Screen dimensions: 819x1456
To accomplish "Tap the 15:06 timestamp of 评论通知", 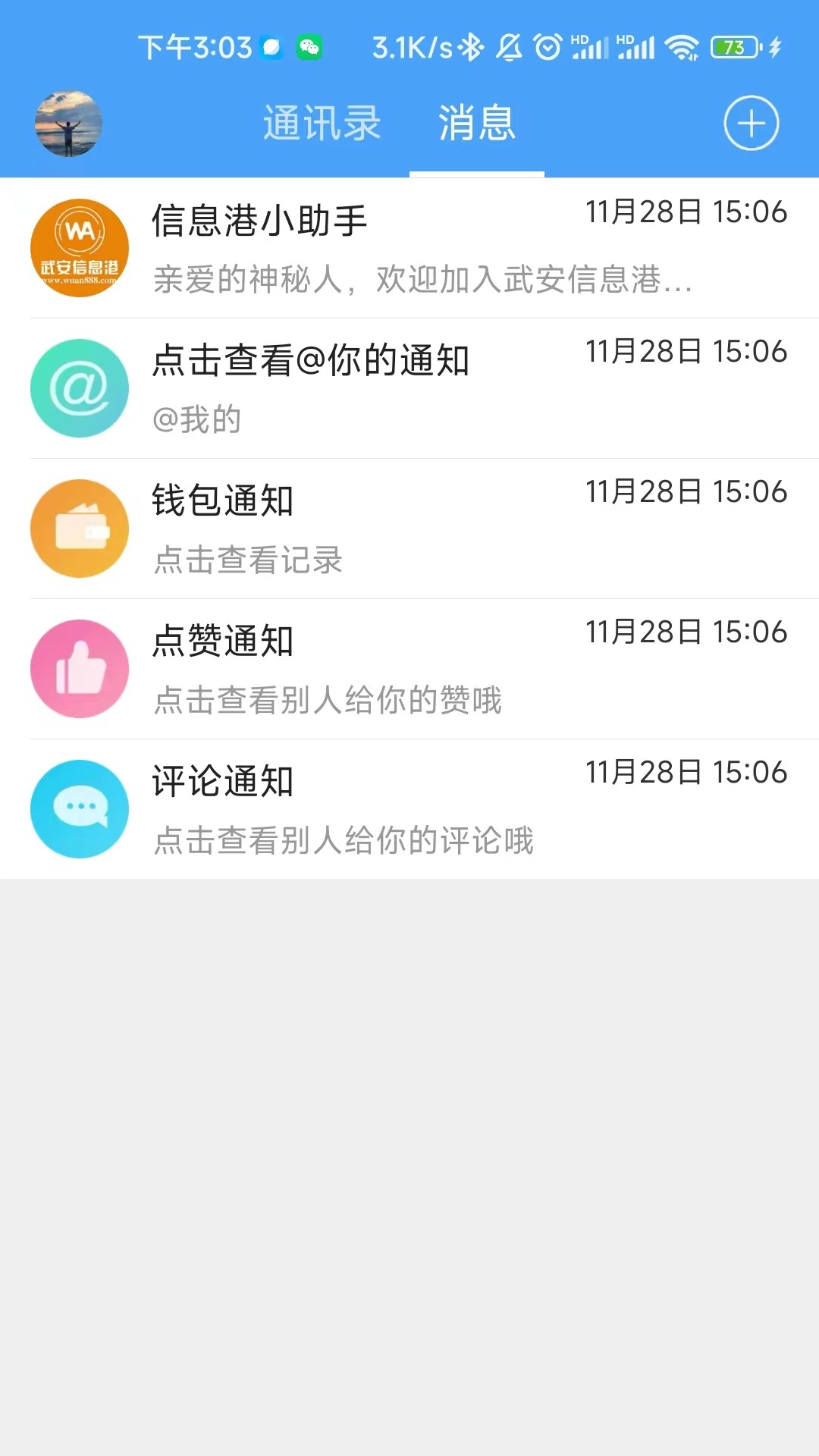I will pyautogui.click(x=686, y=772).
